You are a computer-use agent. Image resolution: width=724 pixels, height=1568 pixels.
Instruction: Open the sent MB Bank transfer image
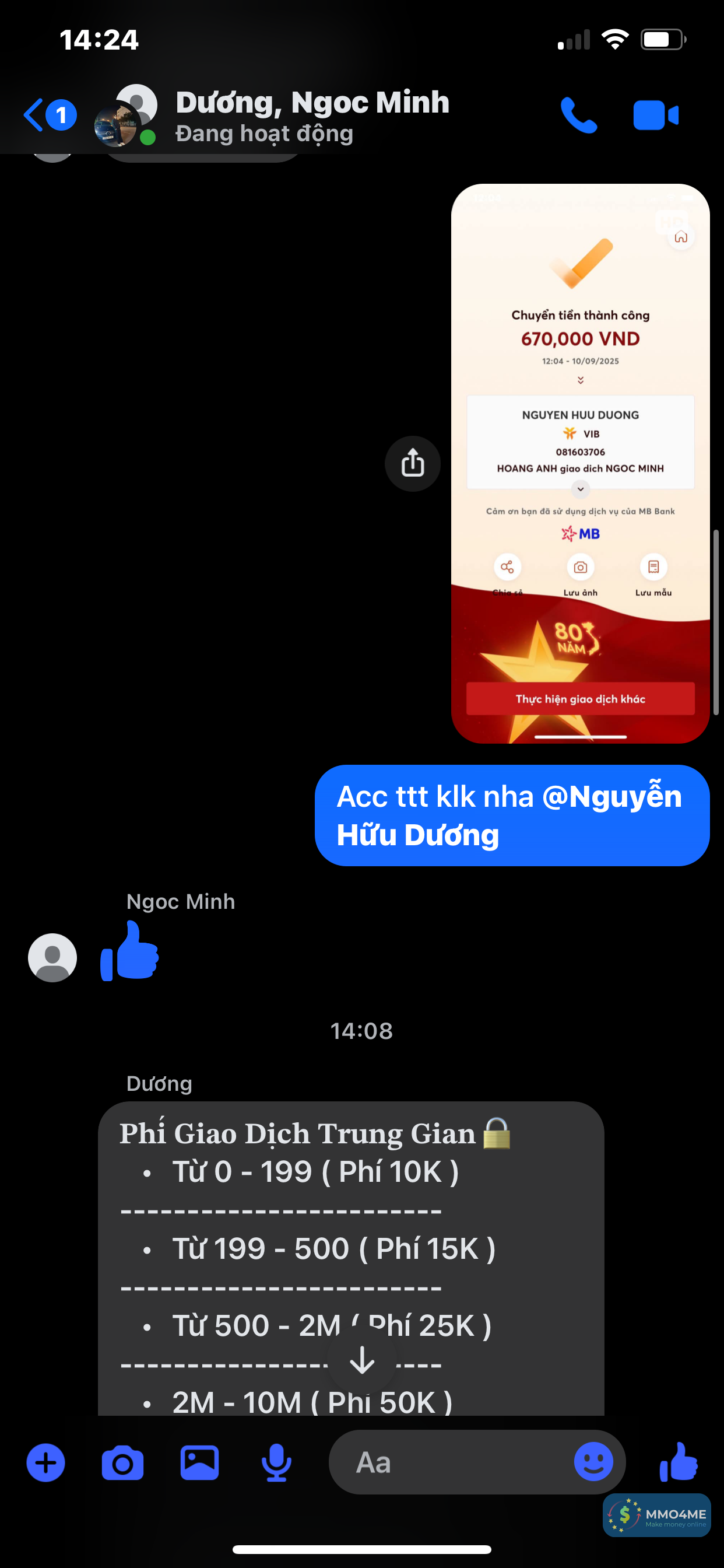580,463
